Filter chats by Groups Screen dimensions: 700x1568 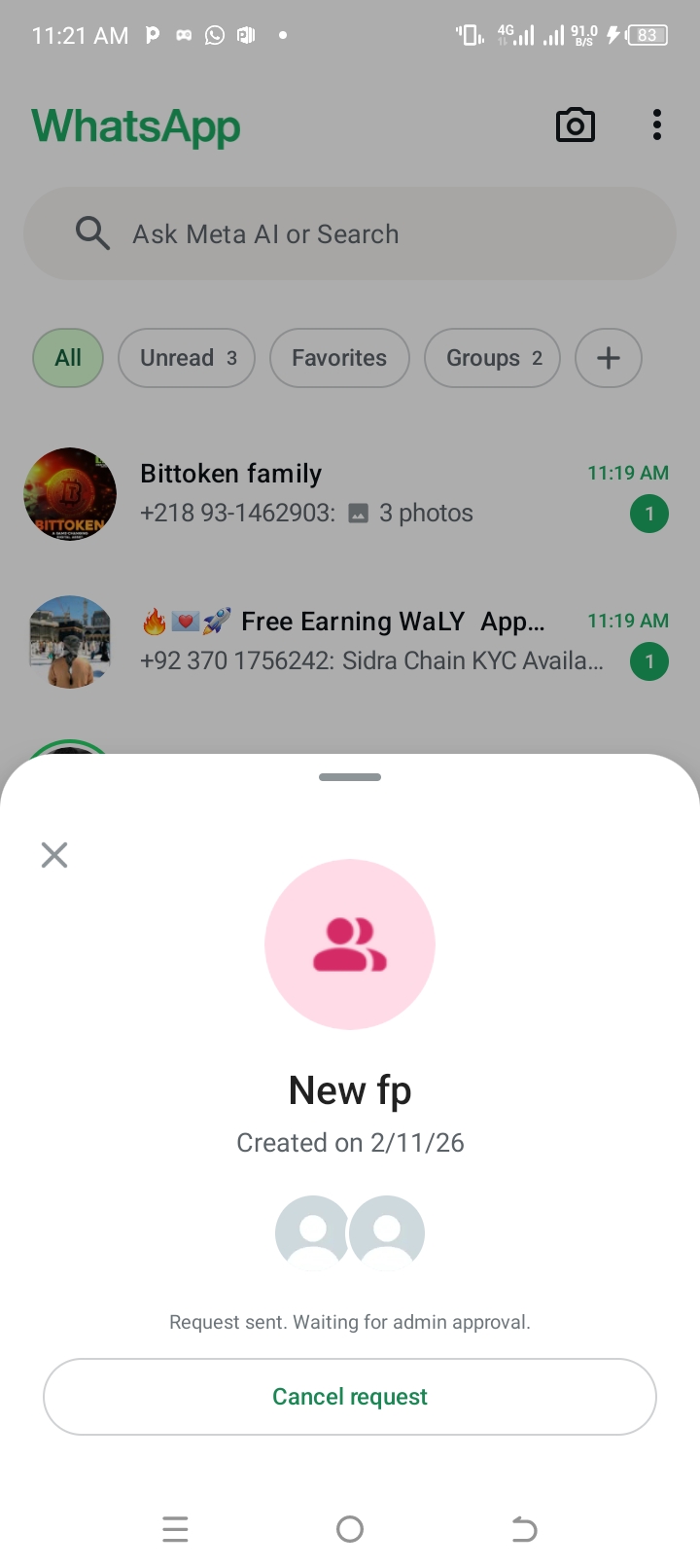(493, 358)
